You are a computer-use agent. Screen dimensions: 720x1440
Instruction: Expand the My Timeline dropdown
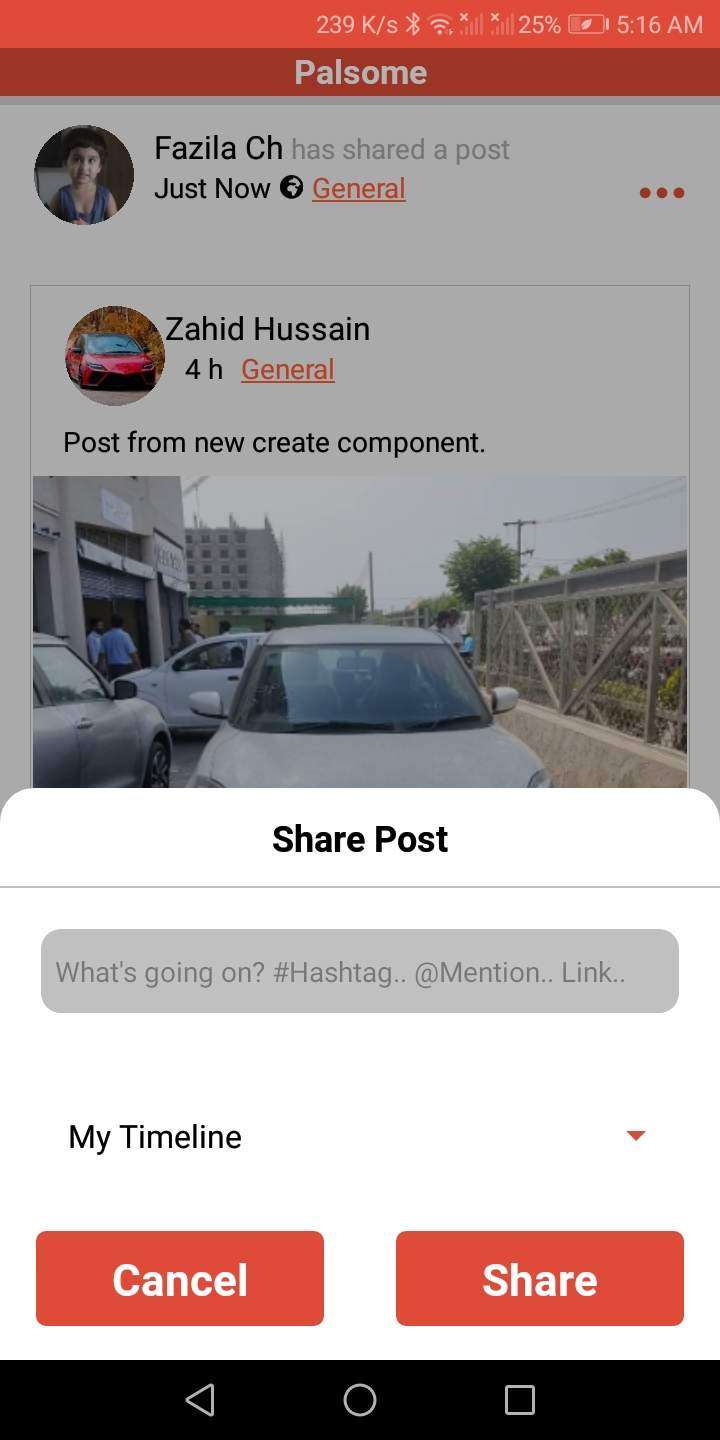point(635,1136)
